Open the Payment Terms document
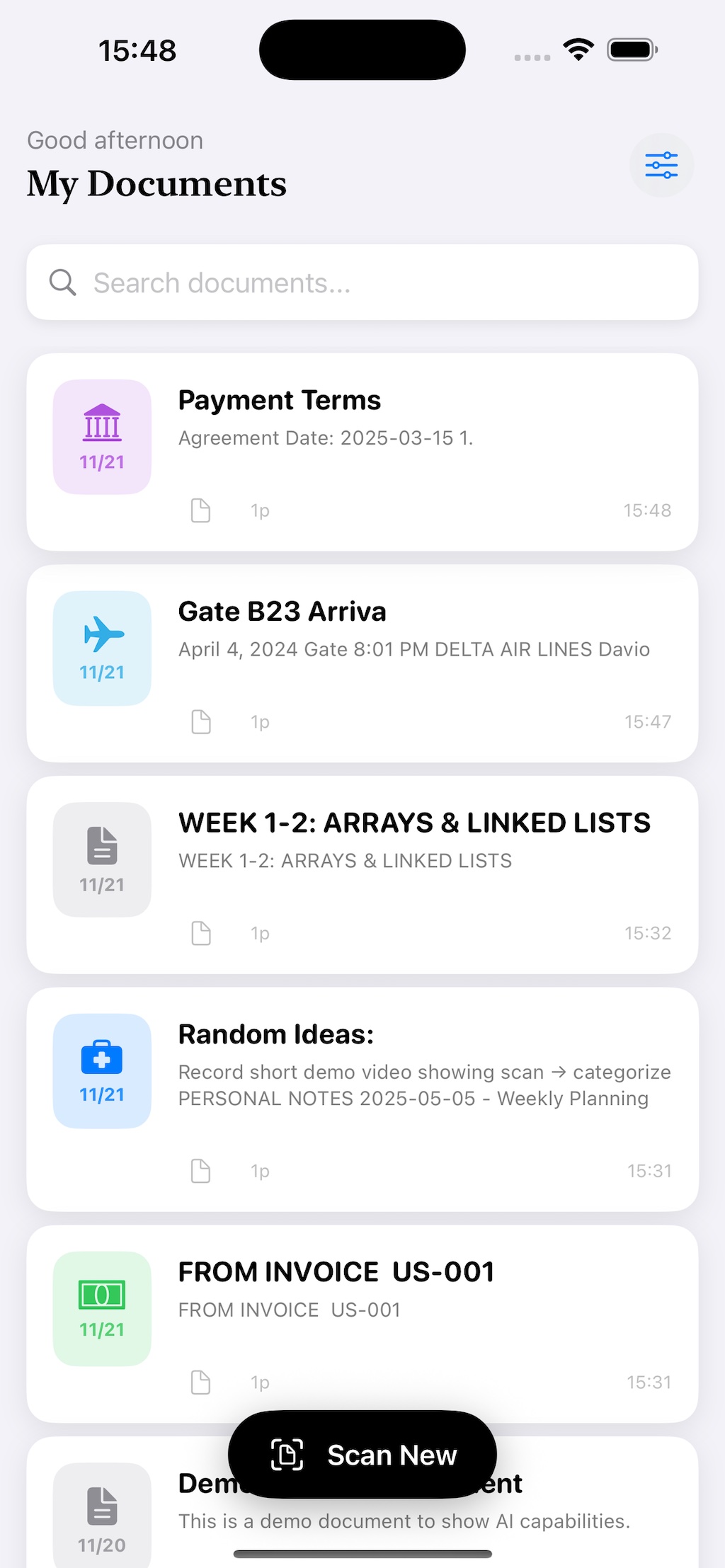 tap(362, 452)
